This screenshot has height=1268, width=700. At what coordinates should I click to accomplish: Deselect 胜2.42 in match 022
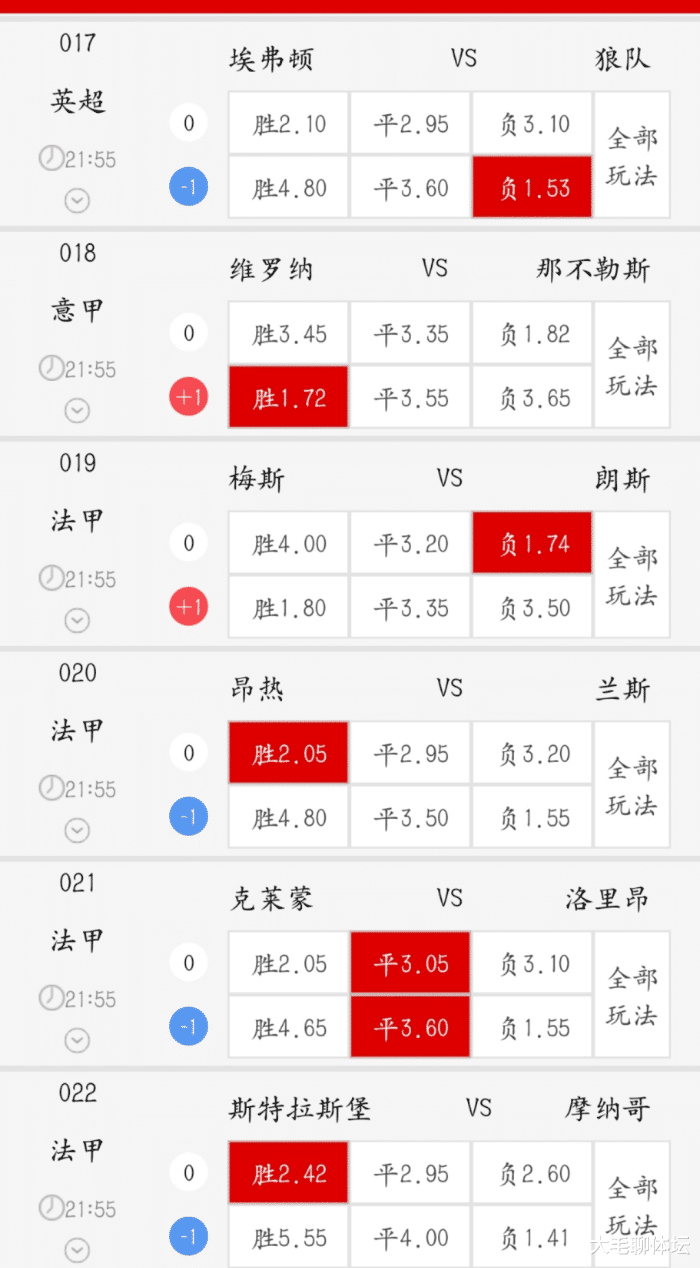(x=288, y=1174)
